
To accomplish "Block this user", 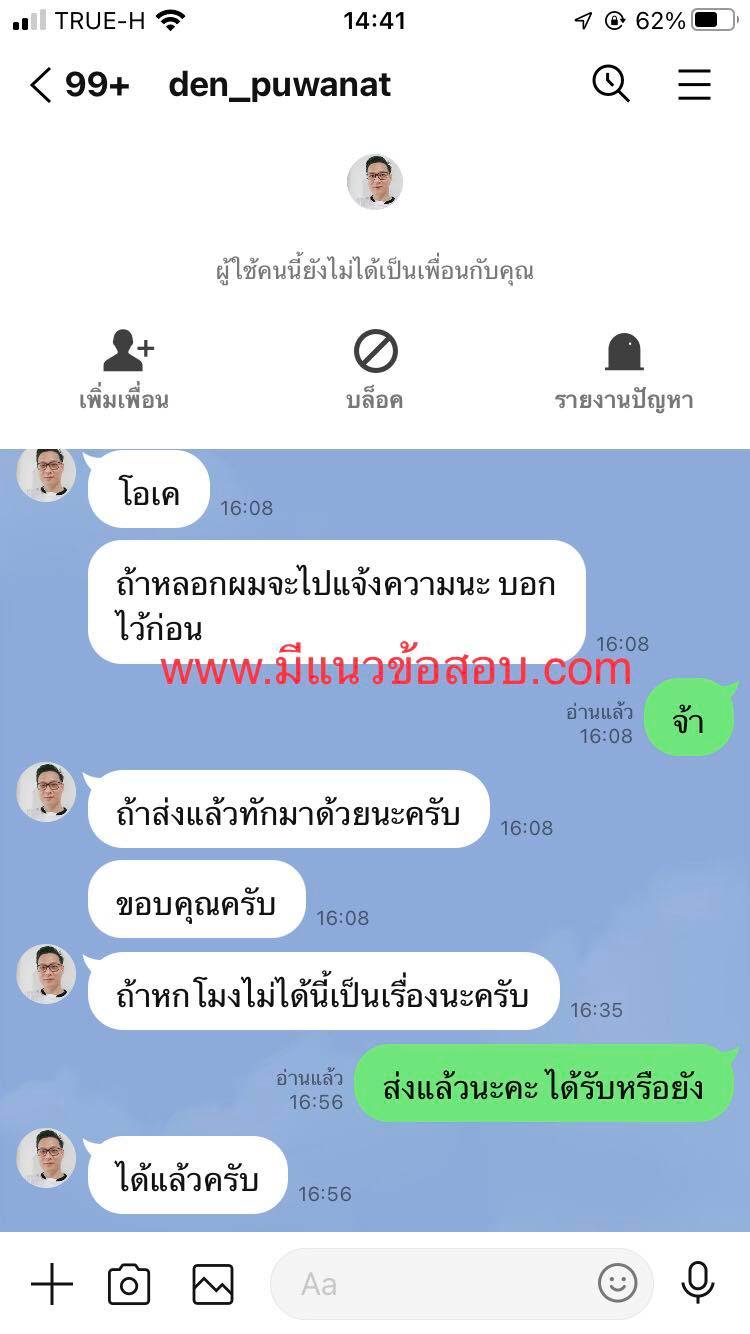I will (x=375, y=371).
